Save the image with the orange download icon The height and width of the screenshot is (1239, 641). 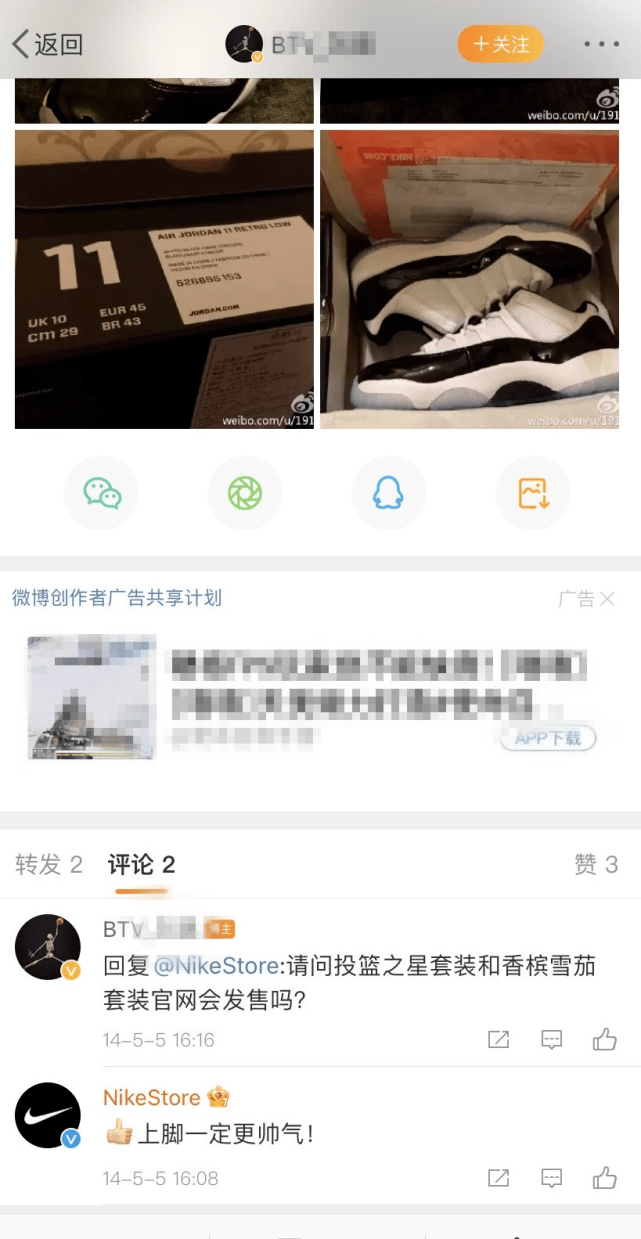[532, 493]
